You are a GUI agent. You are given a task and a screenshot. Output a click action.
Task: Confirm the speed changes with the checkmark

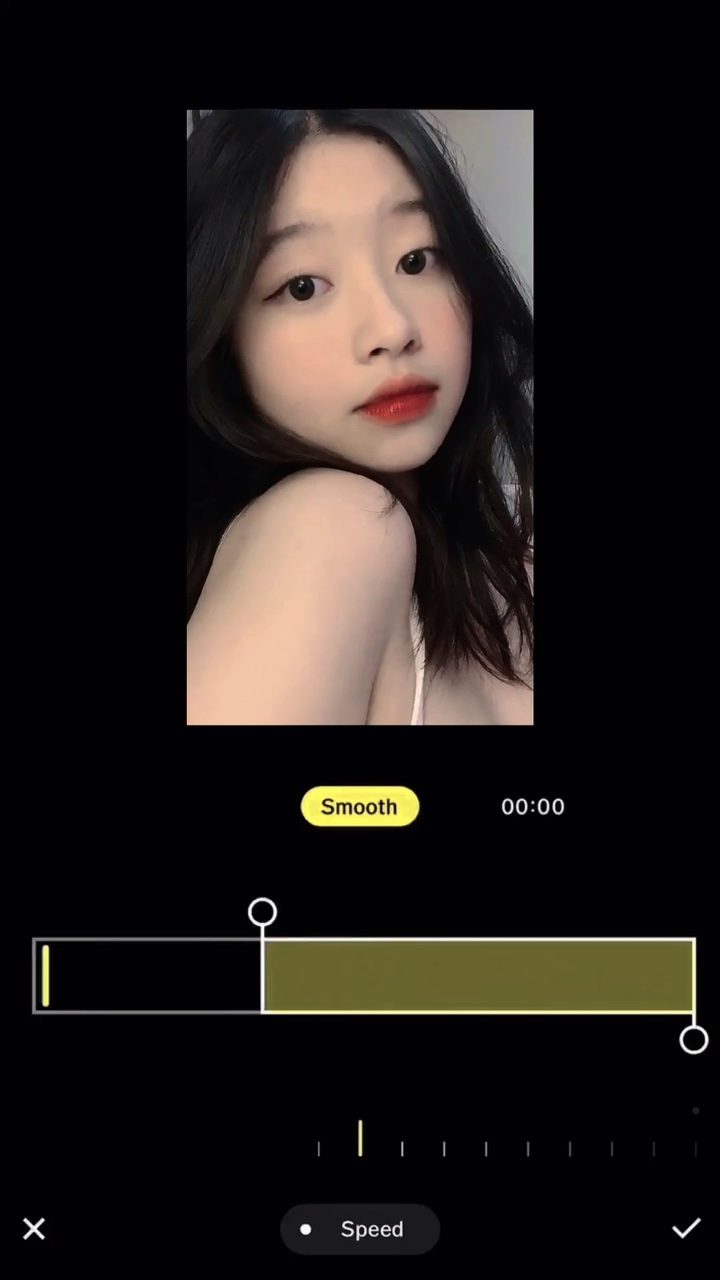click(x=686, y=1229)
